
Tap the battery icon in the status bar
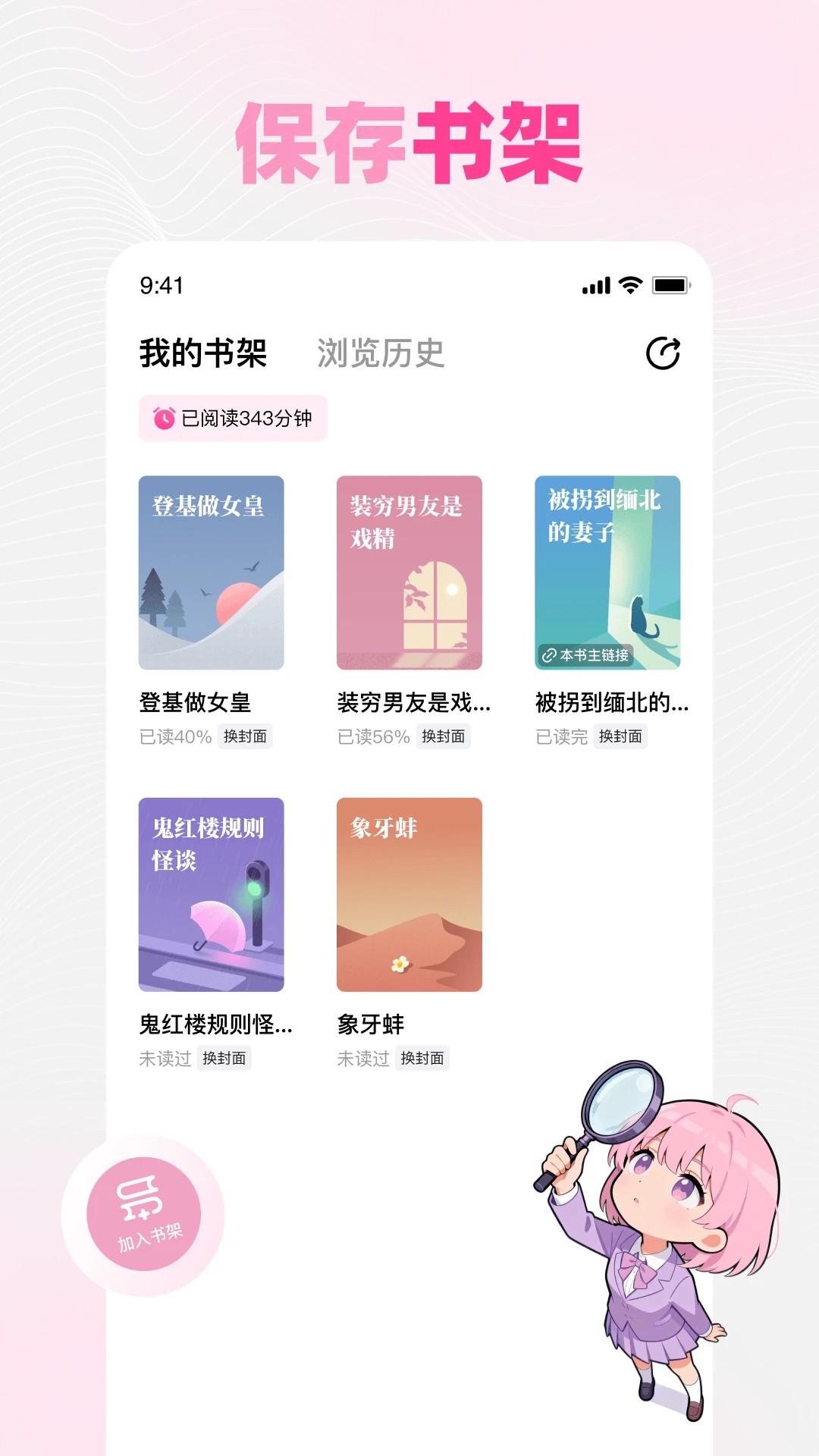pos(670,285)
